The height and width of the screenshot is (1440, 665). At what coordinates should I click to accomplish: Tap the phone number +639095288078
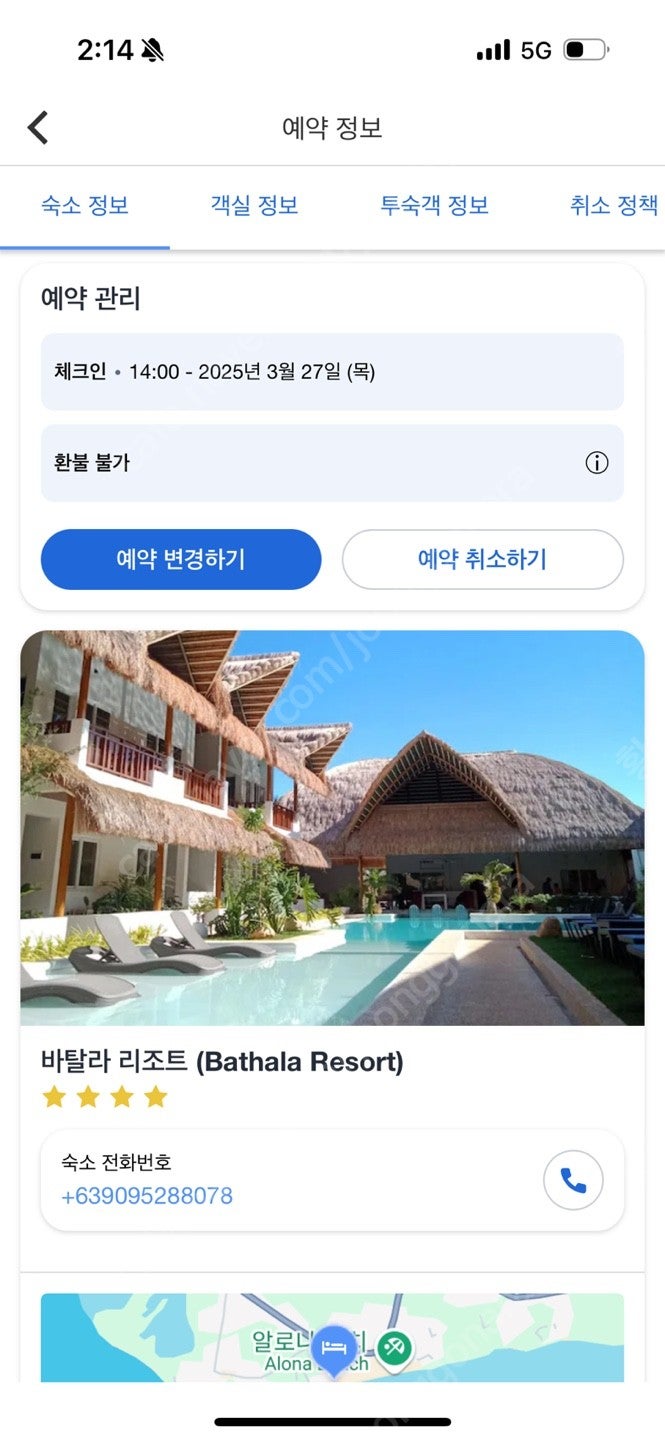(x=147, y=1196)
